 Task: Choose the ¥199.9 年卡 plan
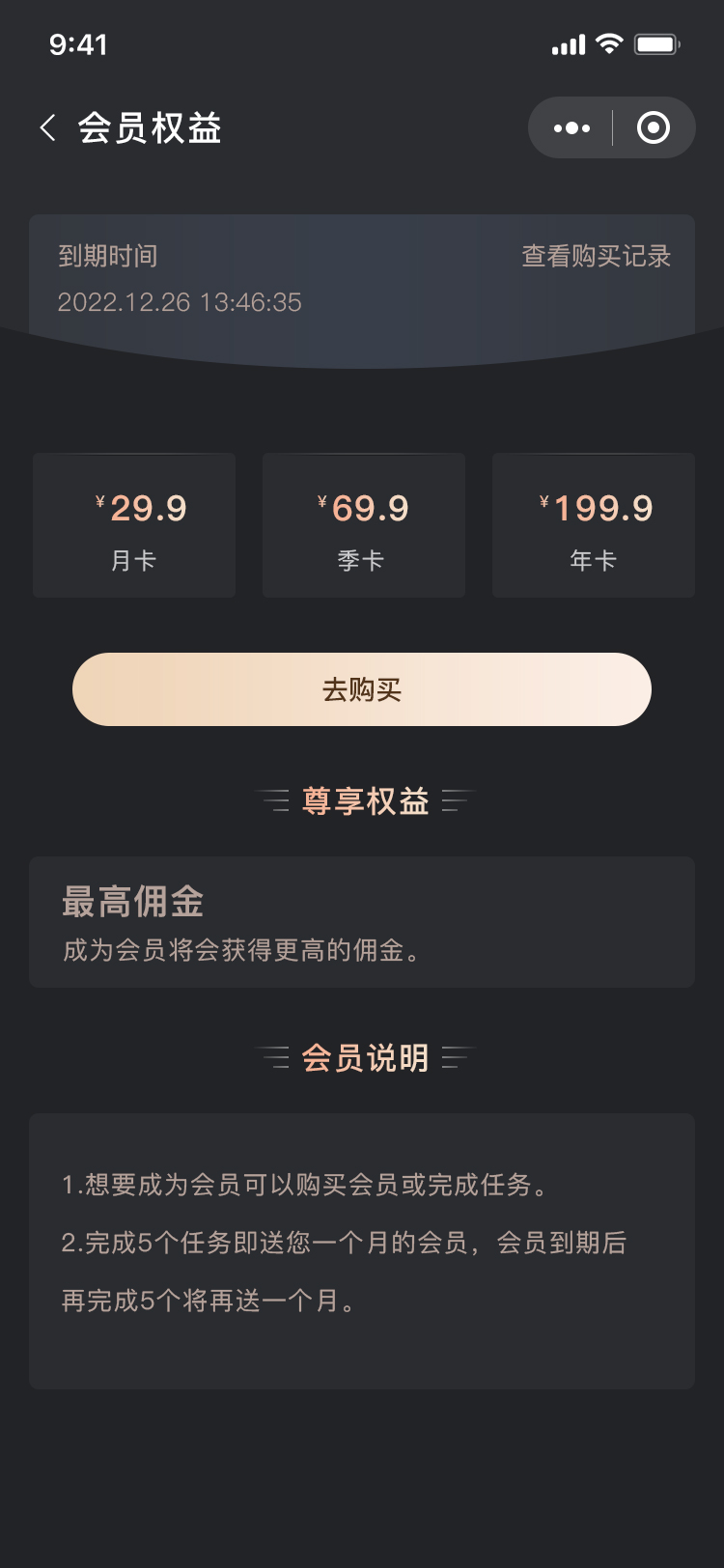(594, 525)
